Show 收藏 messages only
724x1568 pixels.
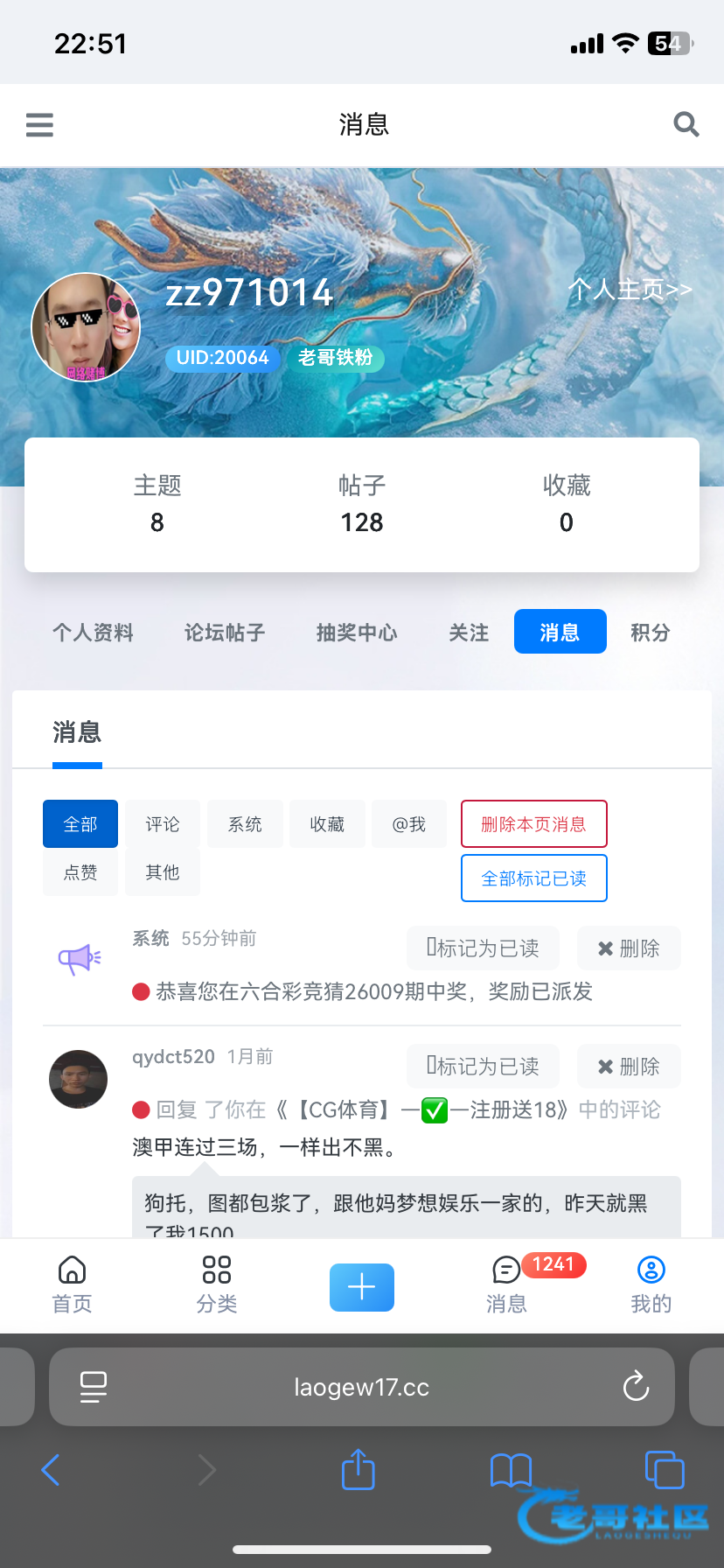click(x=327, y=824)
